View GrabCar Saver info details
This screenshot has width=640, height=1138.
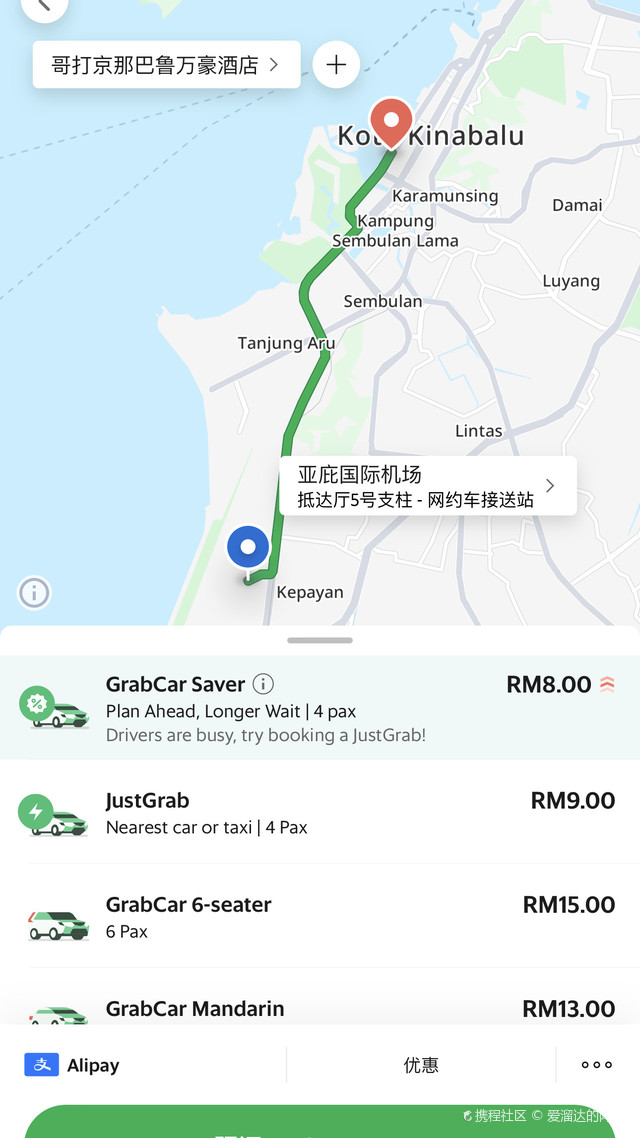pos(263,684)
